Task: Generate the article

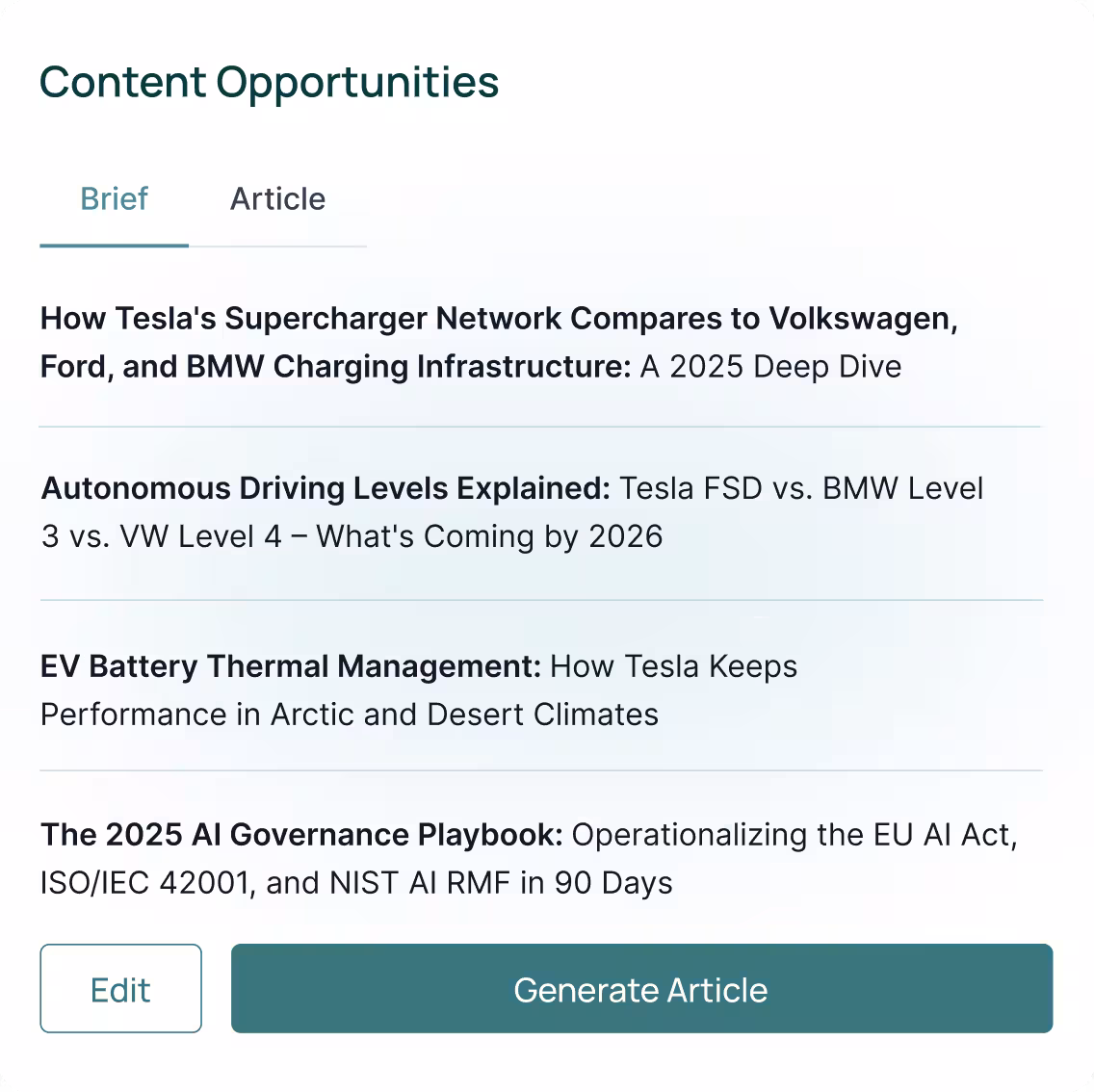Action: click(641, 989)
